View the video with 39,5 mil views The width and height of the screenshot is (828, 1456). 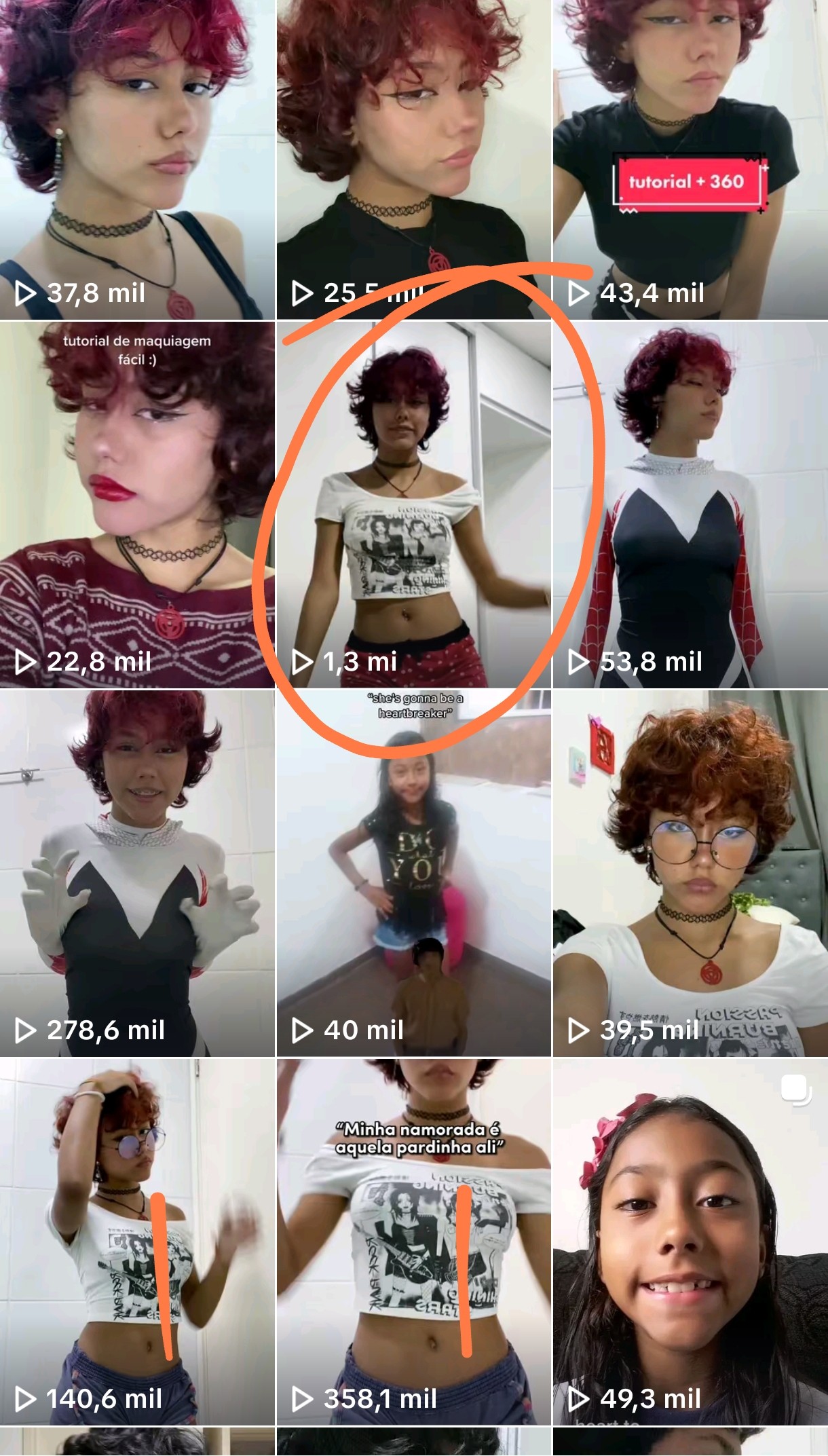[x=690, y=874]
